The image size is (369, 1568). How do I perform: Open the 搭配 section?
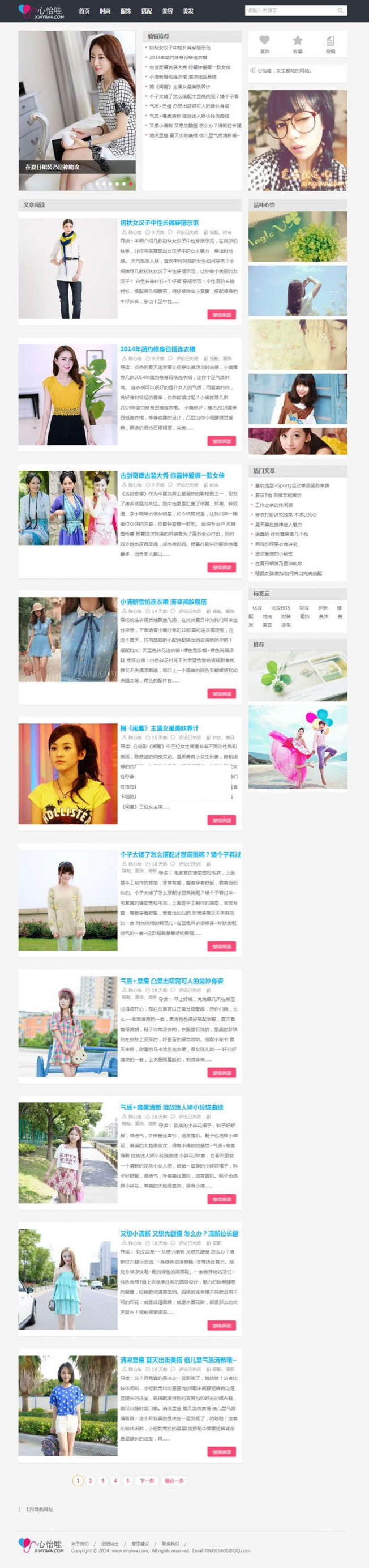[x=147, y=11]
